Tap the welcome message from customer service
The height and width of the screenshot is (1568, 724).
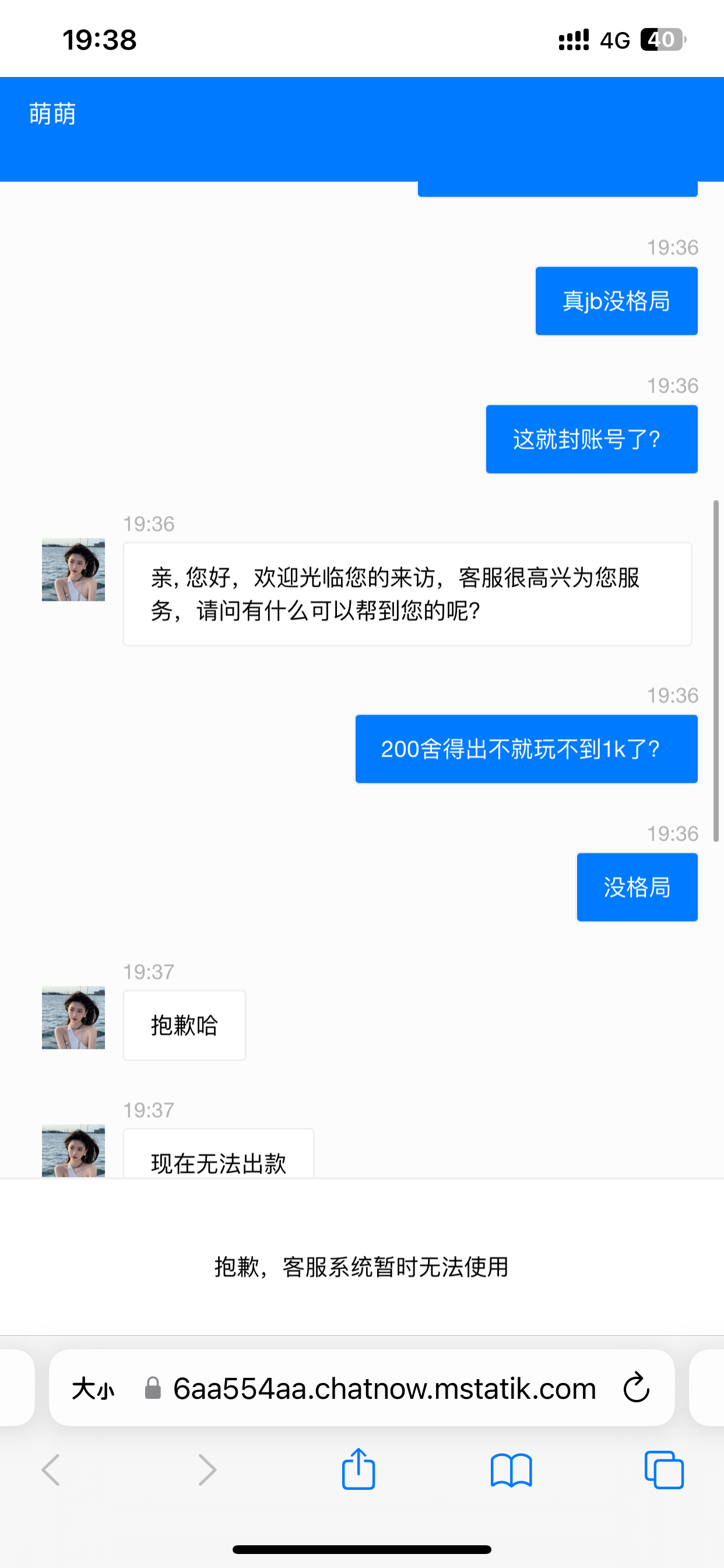click(x=406, y=593)
